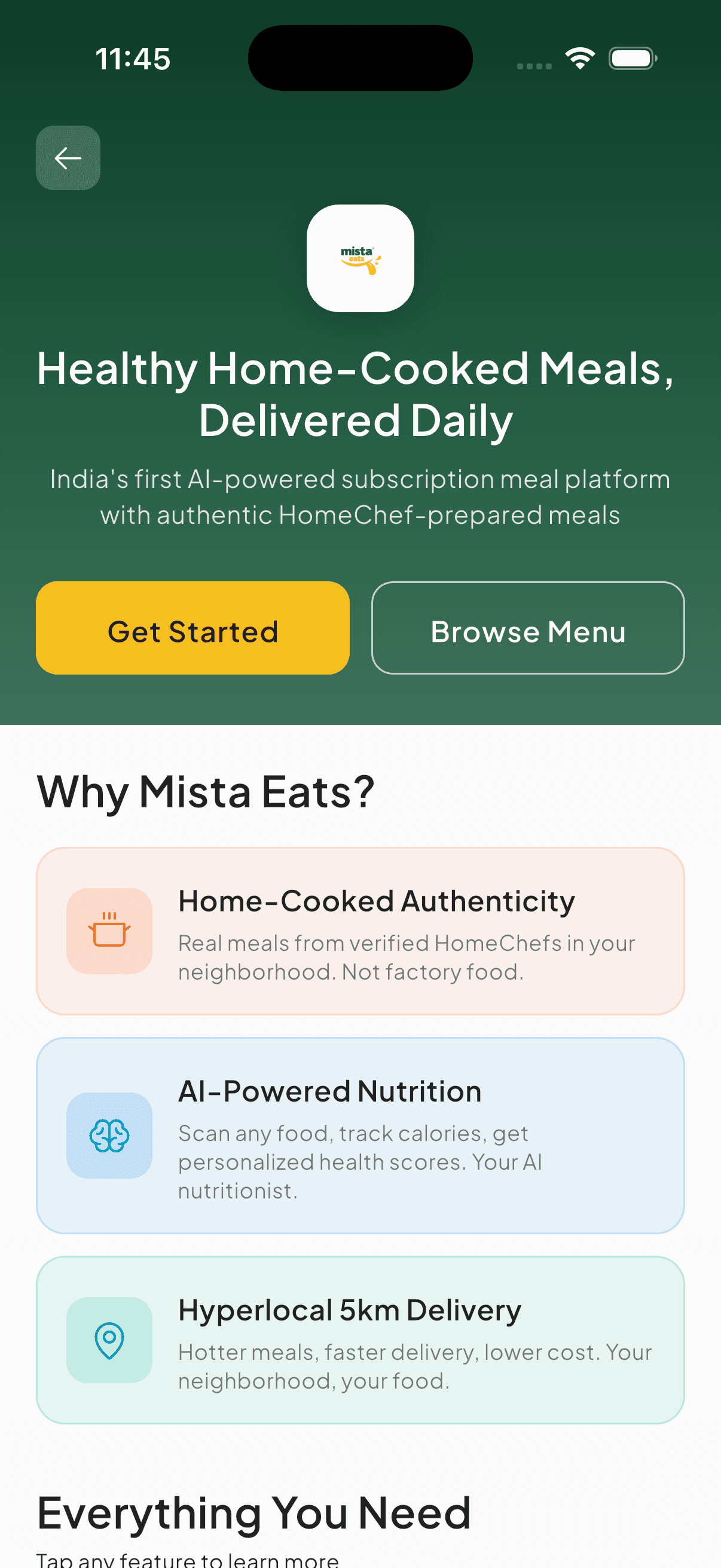Tap the Mista Eats app logo
Image resolution: width=721 pixels, height=1568 pixels.
tap(359, 258)
